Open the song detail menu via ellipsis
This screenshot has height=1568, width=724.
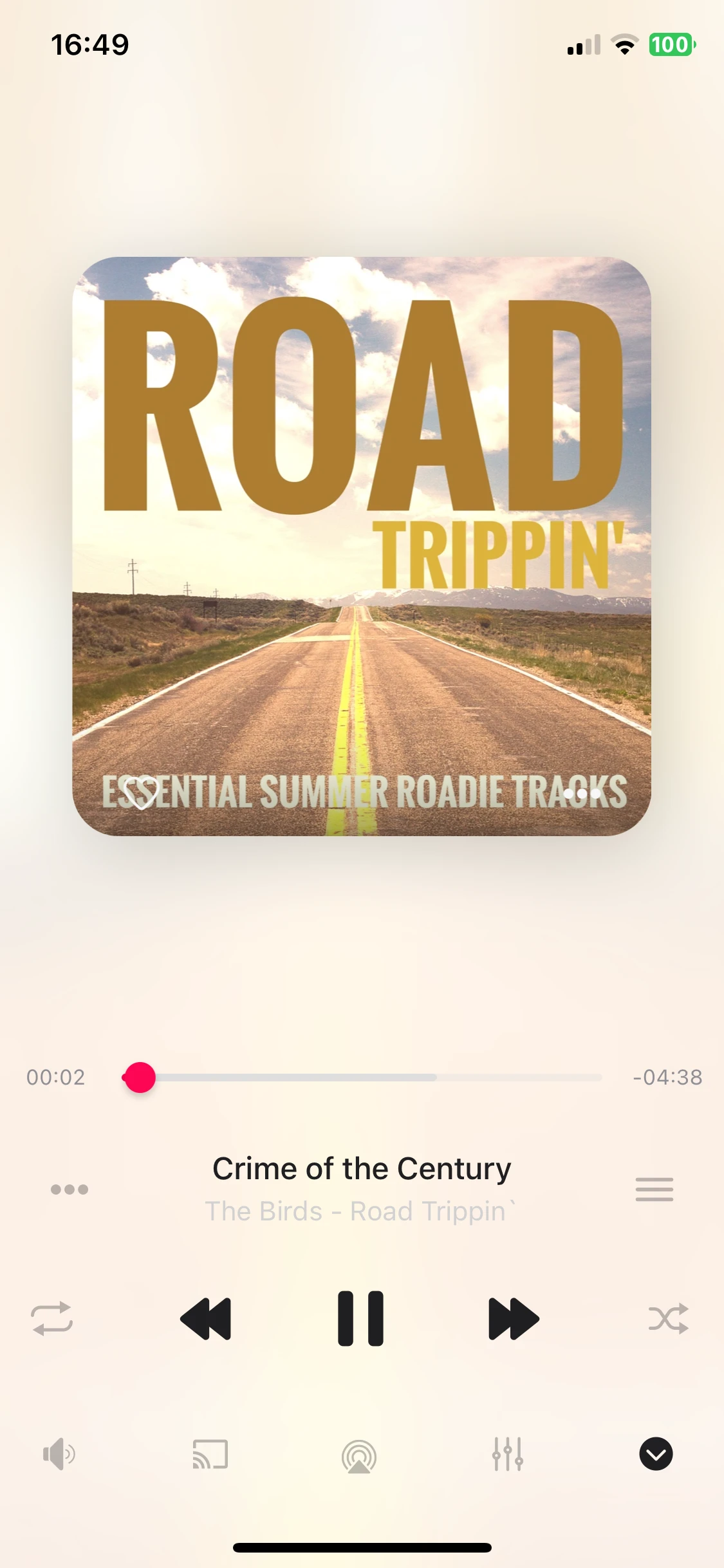click(69, 1190)
